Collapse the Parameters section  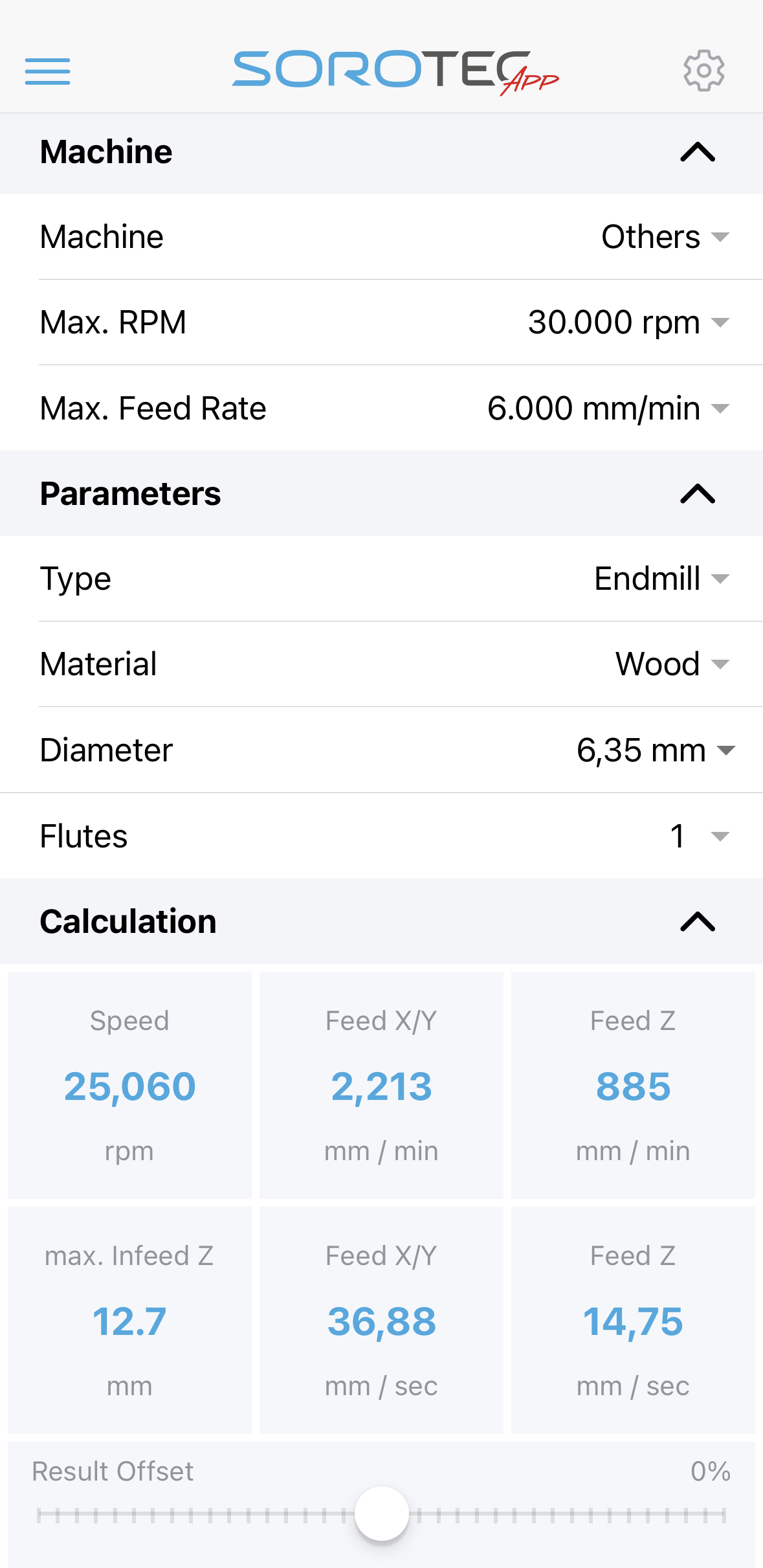698,495
